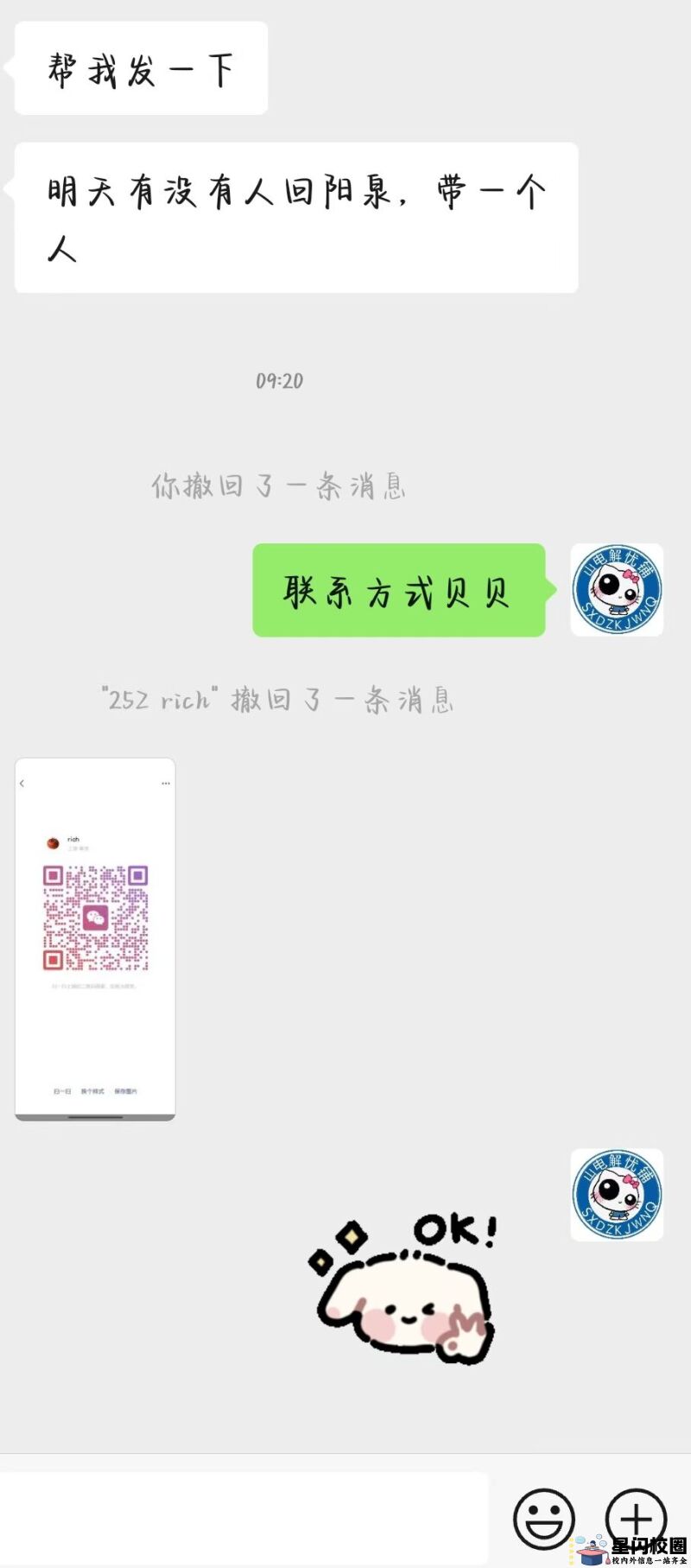Open the avatar profile beside 联系方式贝贝 message
Screen dimensions: 691x1568
point(617,590)
